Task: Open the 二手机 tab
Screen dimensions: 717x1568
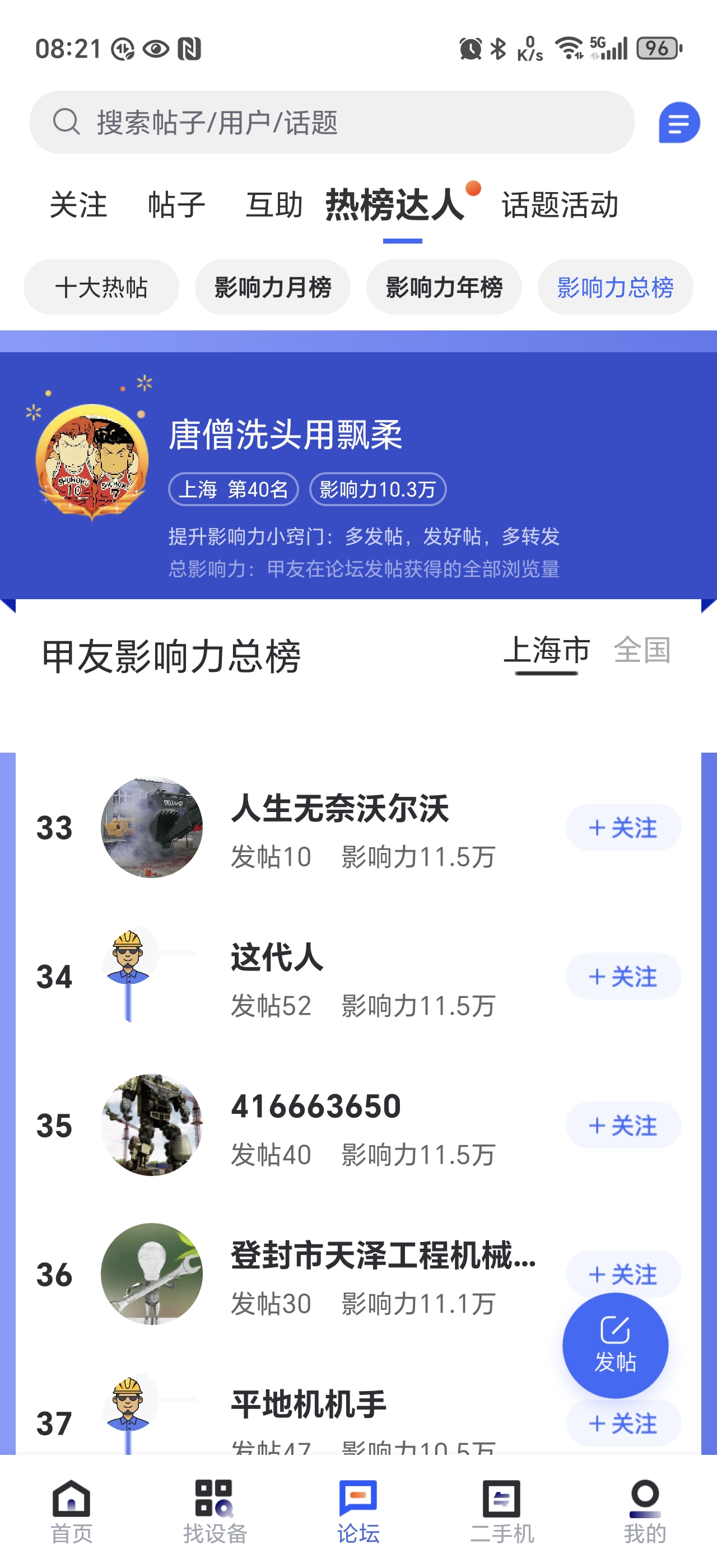Action: pyautogui.click(x=501, y=1511)
